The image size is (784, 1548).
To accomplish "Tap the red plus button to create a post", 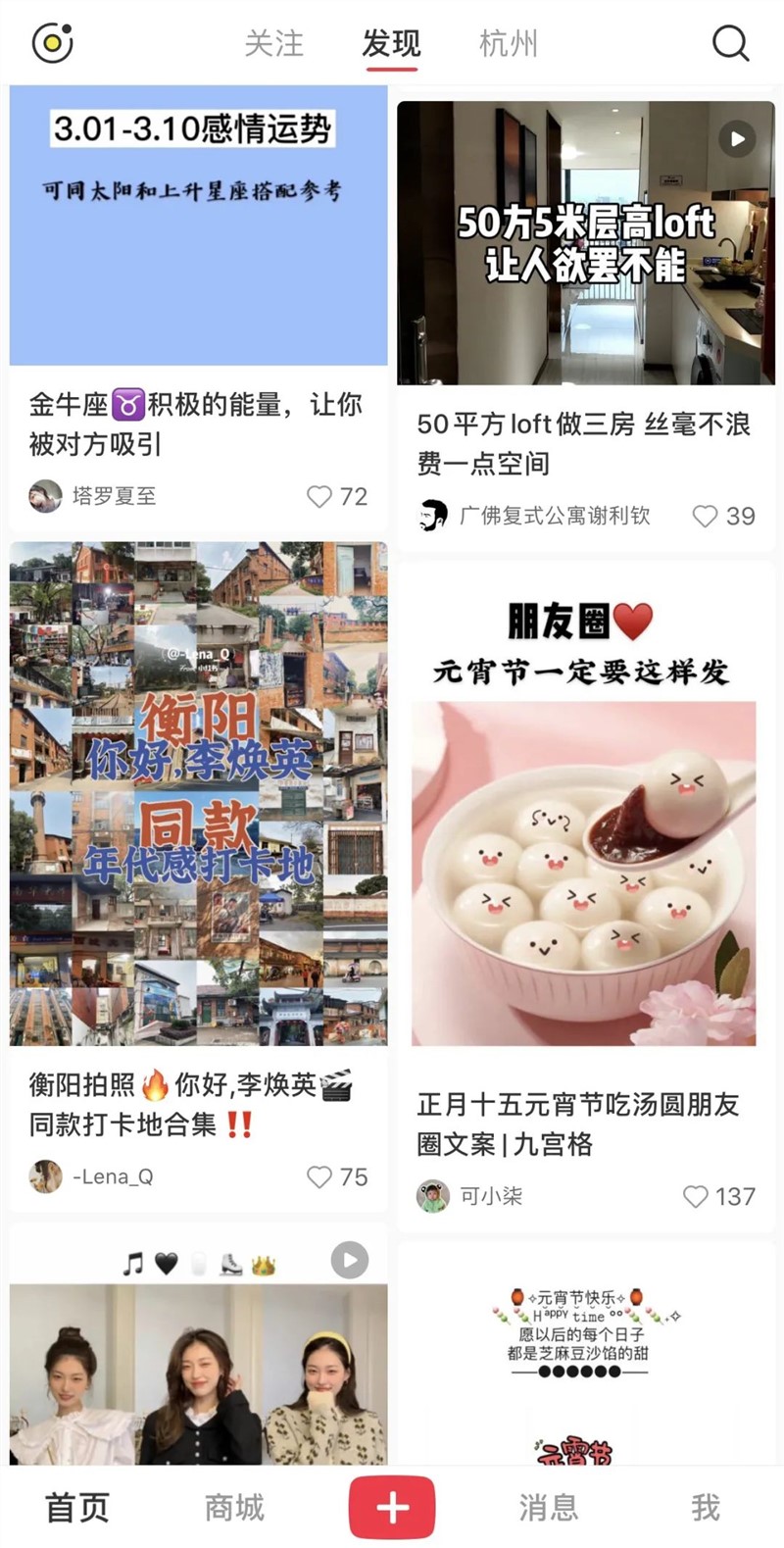I will click(x=392, y=1507).
